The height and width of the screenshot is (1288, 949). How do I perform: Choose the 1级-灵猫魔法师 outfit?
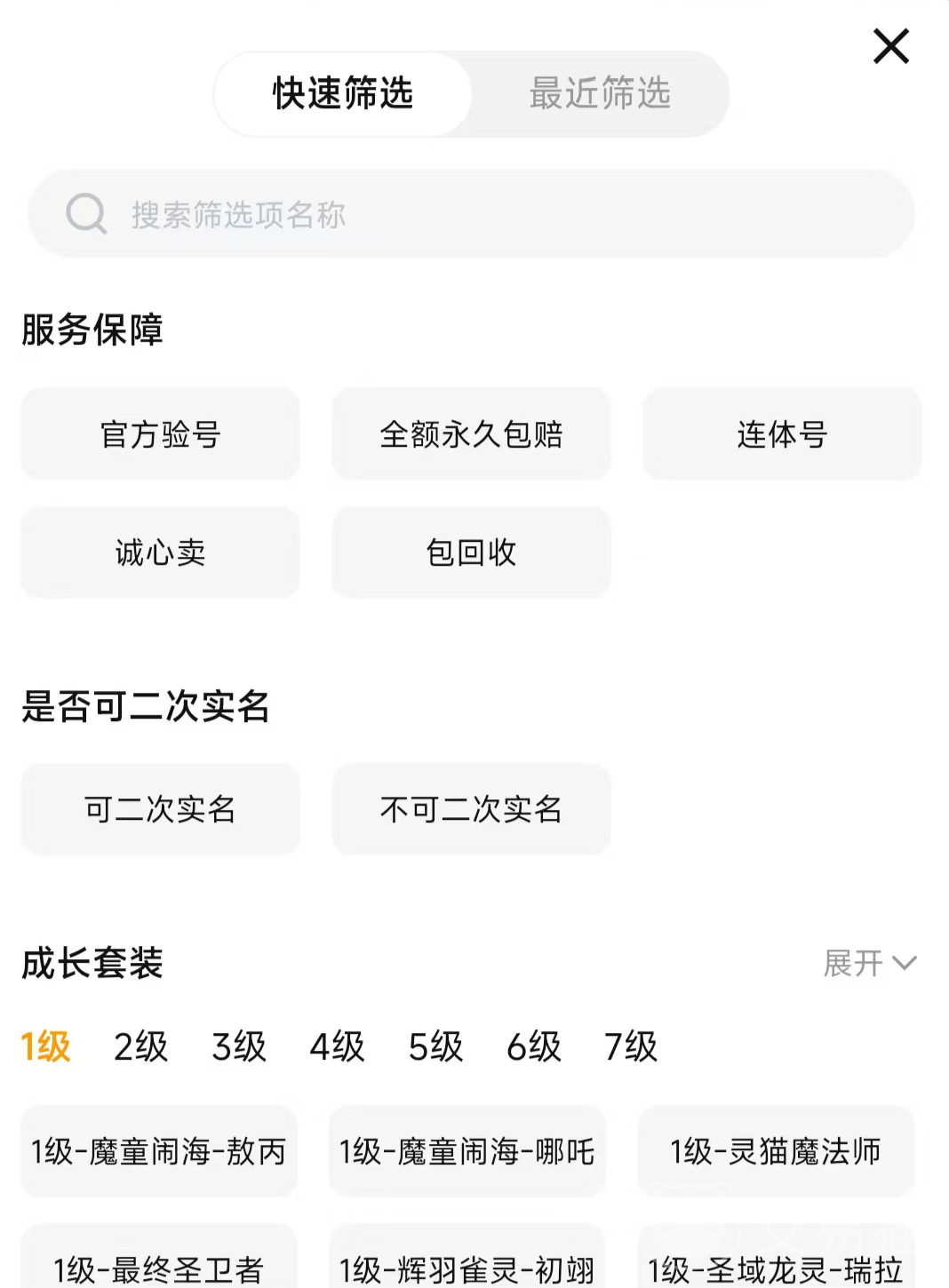(776, 1152)
